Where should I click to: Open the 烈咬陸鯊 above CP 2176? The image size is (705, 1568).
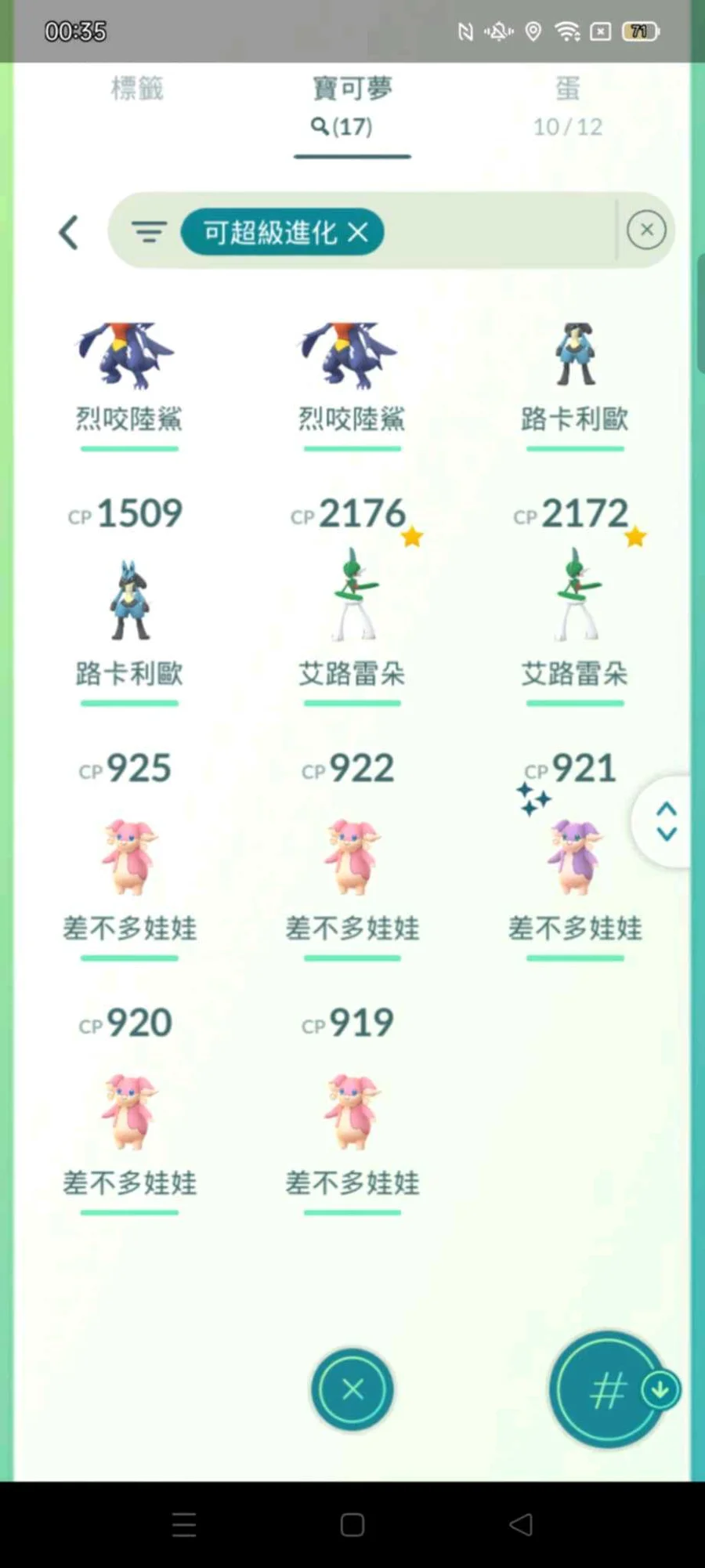click(x=352, y=359)
